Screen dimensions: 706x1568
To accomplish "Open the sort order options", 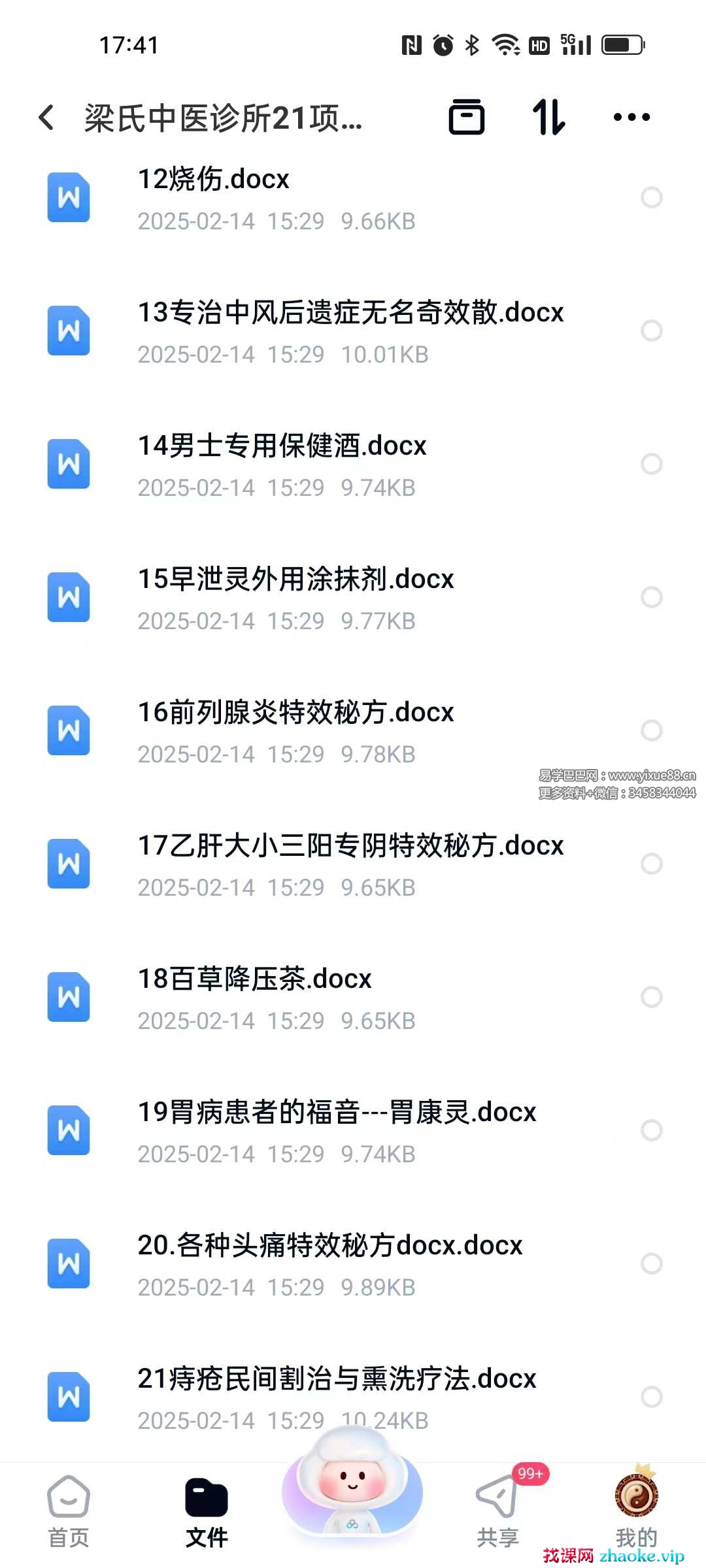I will click(x=548, y=118).
